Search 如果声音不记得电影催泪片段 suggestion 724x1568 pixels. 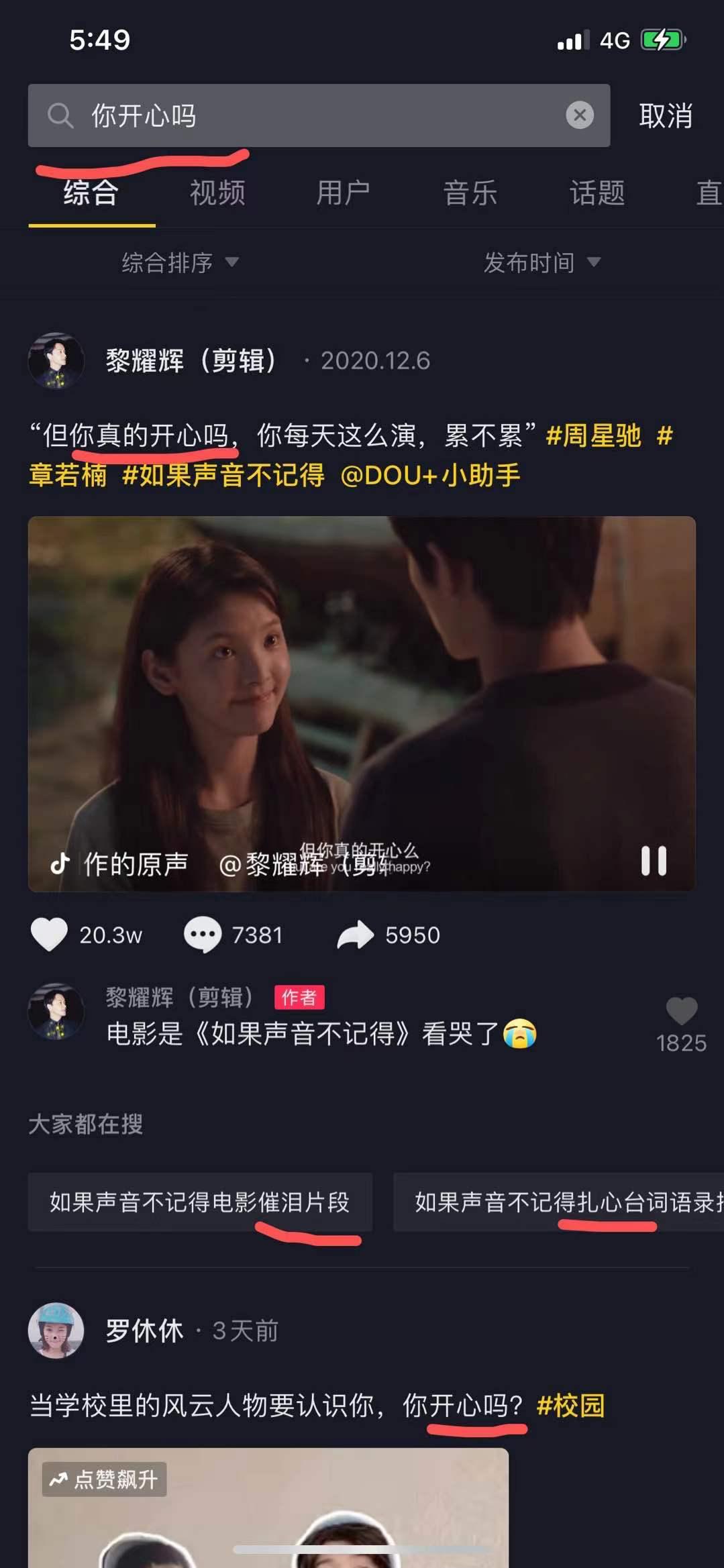pyautogui.click(x=200, y=1202)
